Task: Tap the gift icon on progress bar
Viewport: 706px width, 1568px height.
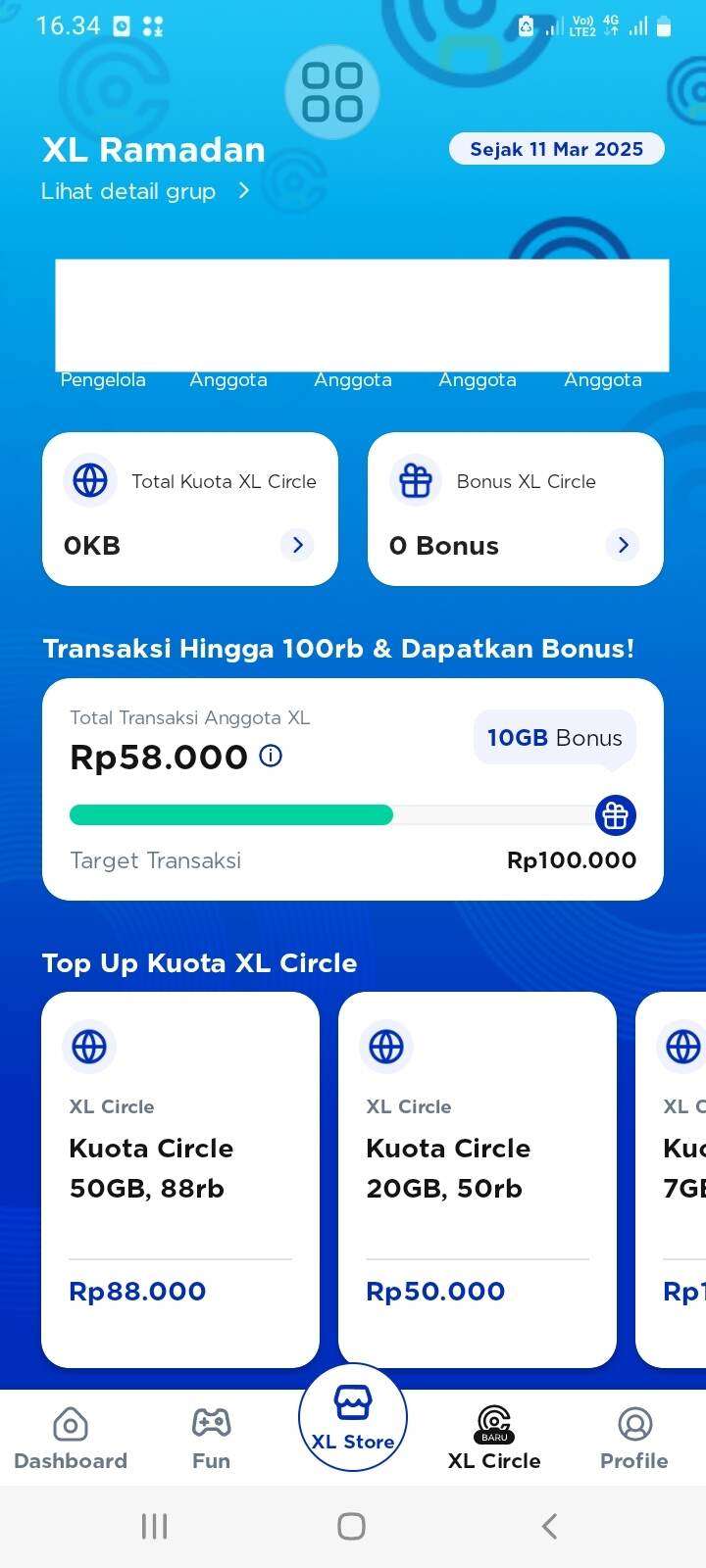Action: [x=616, y=815]
